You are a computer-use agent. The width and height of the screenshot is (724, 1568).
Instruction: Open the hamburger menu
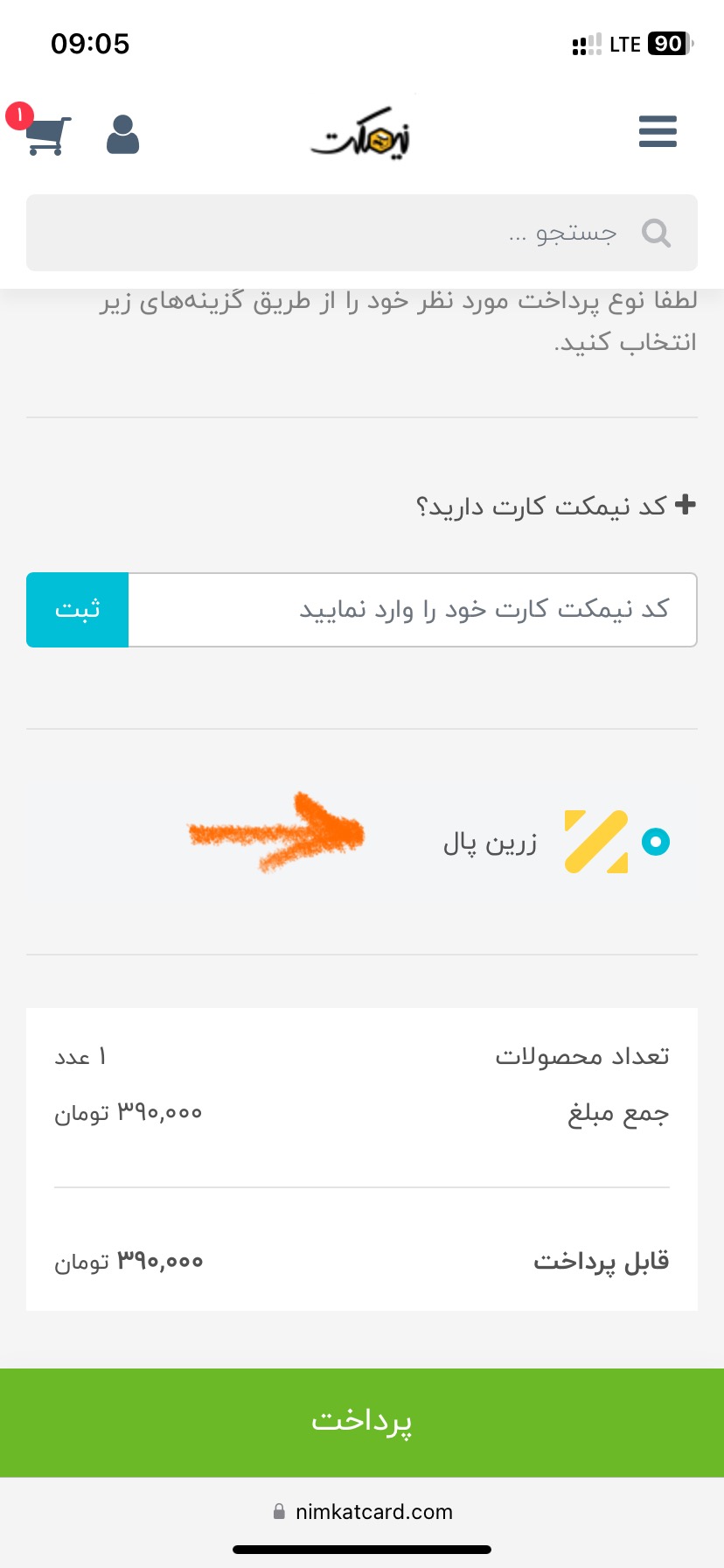point(658,132)
